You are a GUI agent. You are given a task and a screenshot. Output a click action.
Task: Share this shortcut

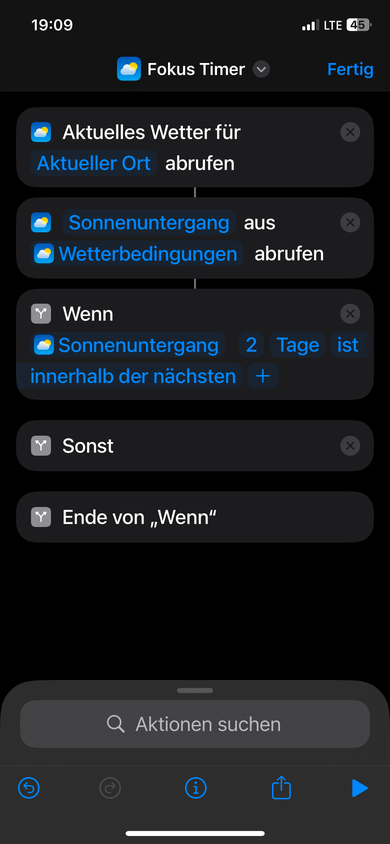(281, 788)
